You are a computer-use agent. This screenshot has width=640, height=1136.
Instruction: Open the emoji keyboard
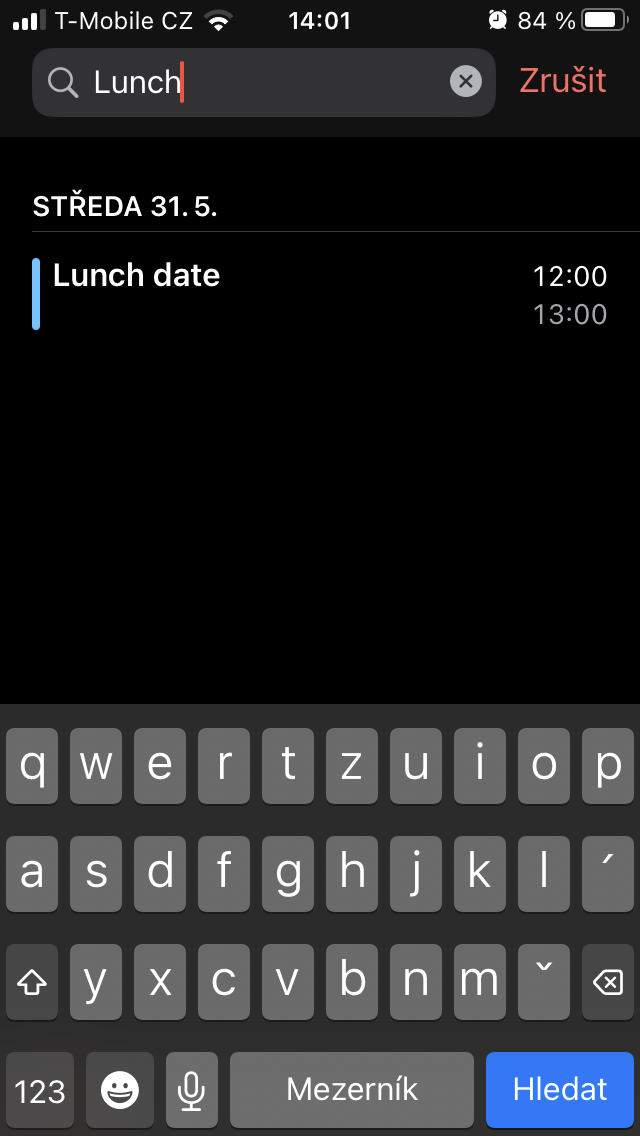pyautogui.click(x=120, y=1089)
